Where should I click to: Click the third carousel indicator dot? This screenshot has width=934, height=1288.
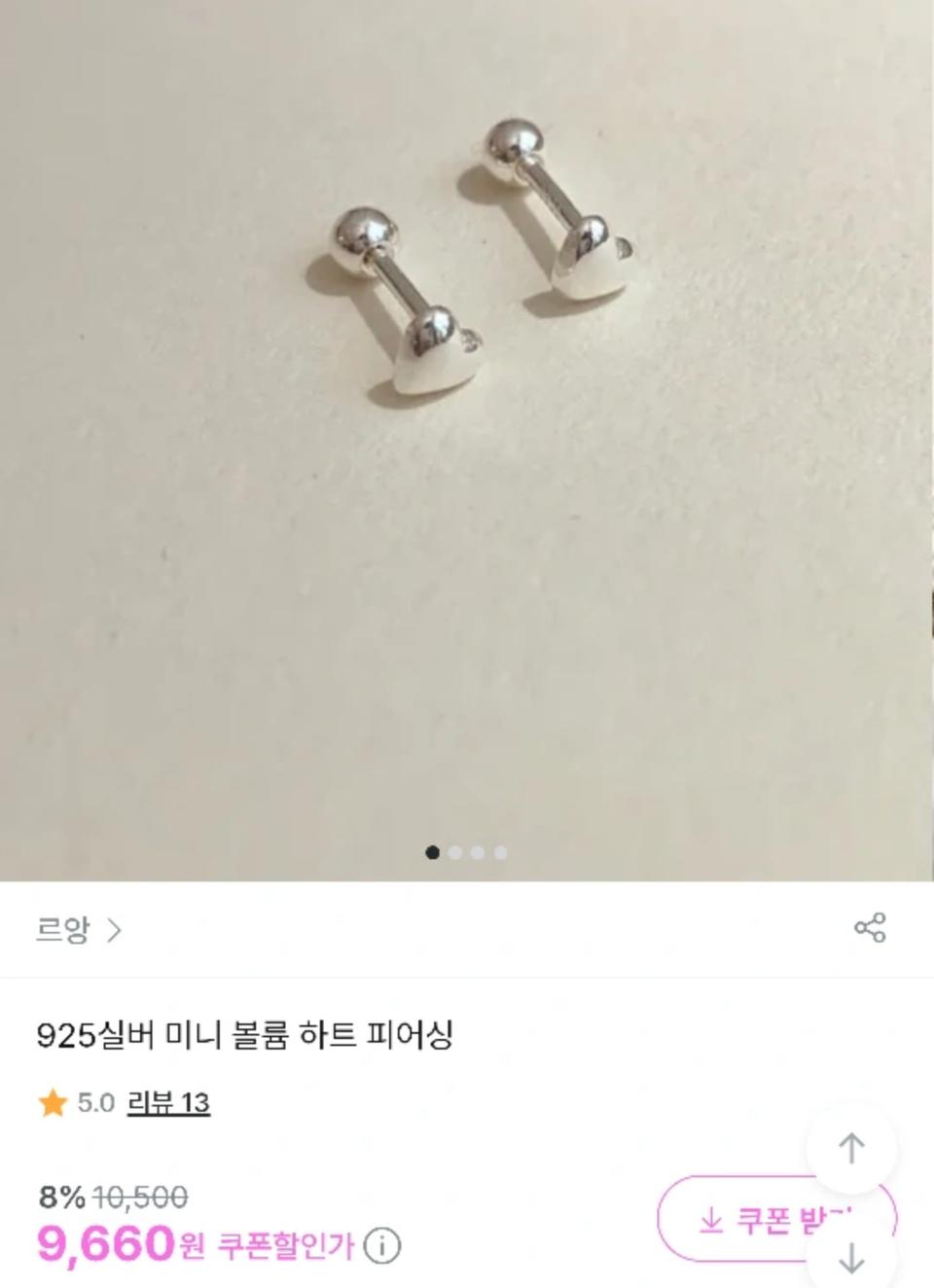click(x=477, y=850)
